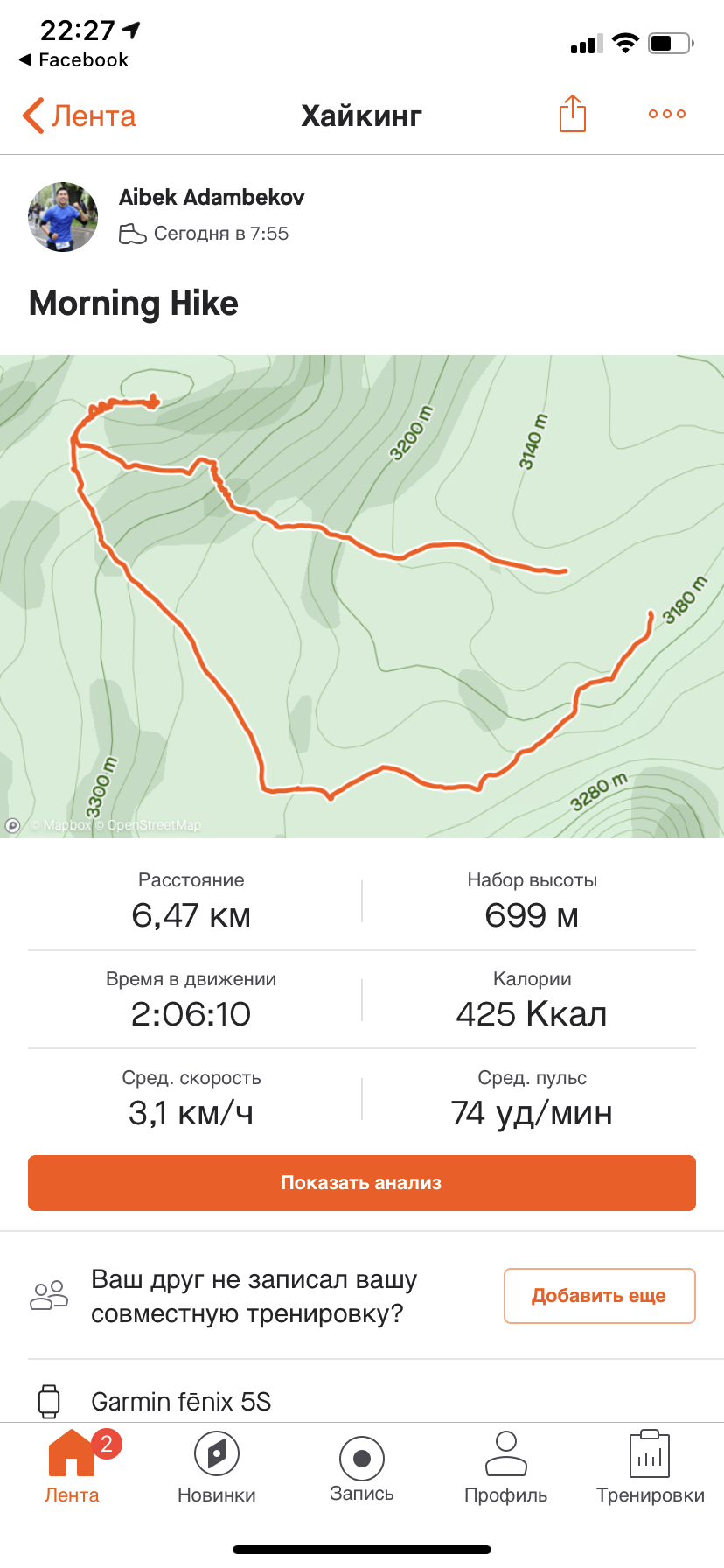The height and width of the screenshot is (1568, 724).
Task: Share this hiking activity
Action: (x=572, y=115)
